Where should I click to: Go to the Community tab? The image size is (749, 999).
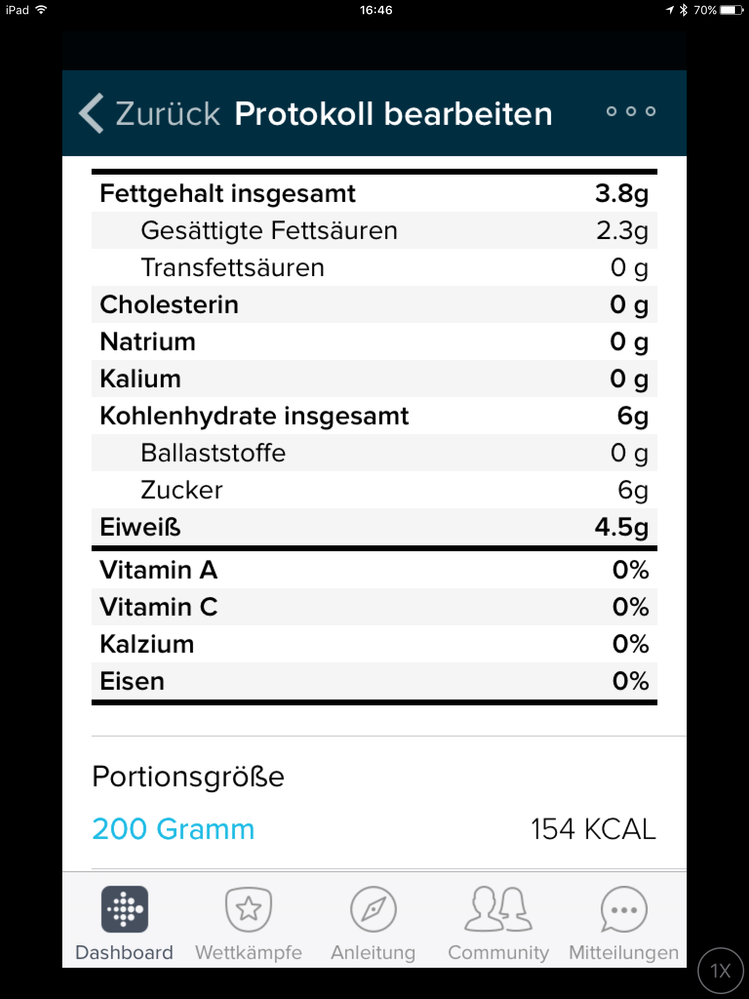[498, 922]
